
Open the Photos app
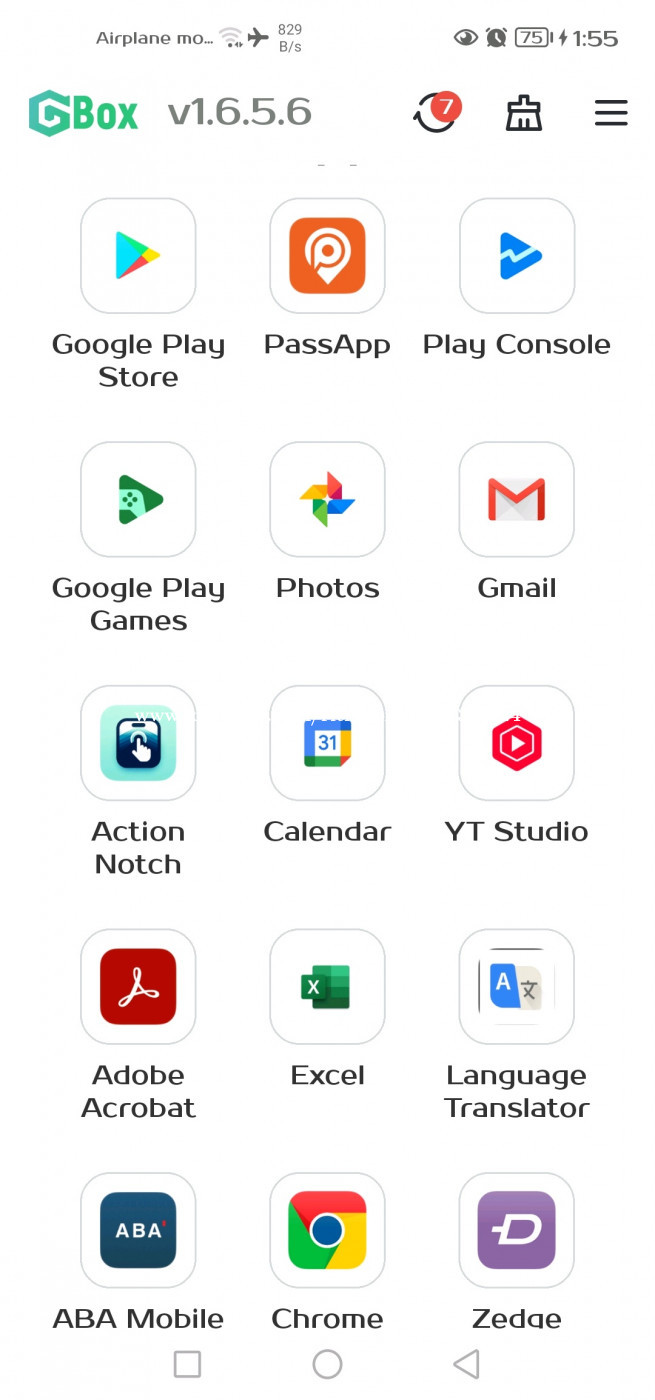[327, 500]
